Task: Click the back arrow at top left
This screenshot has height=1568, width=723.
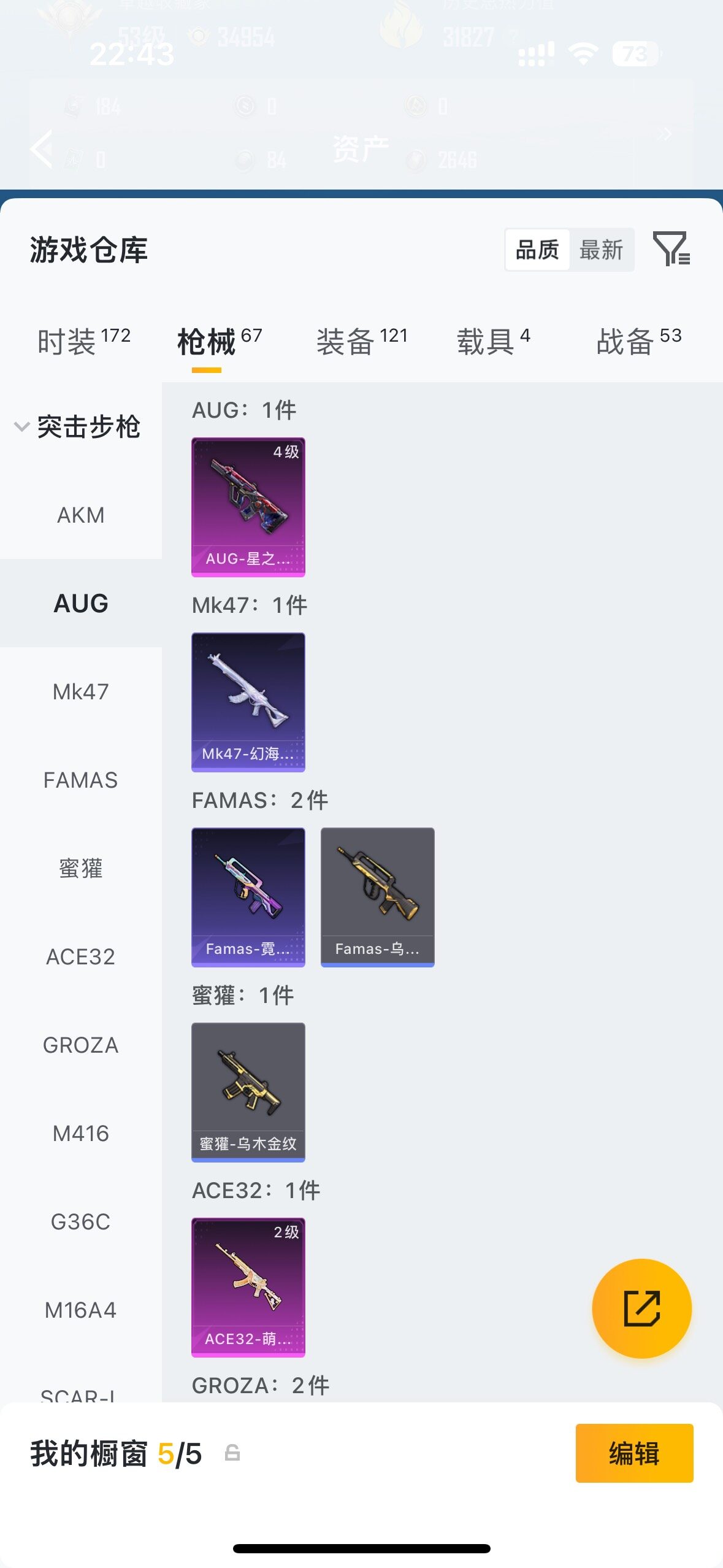Action: point(40,149)
